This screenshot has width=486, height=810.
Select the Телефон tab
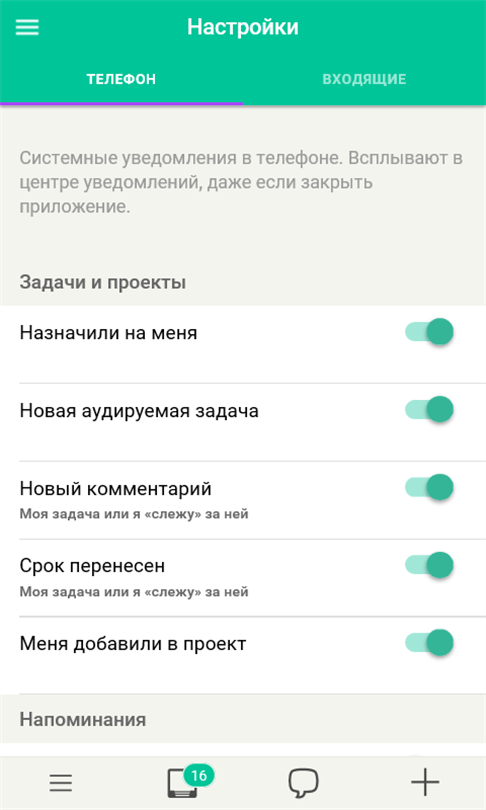[121, 79]
